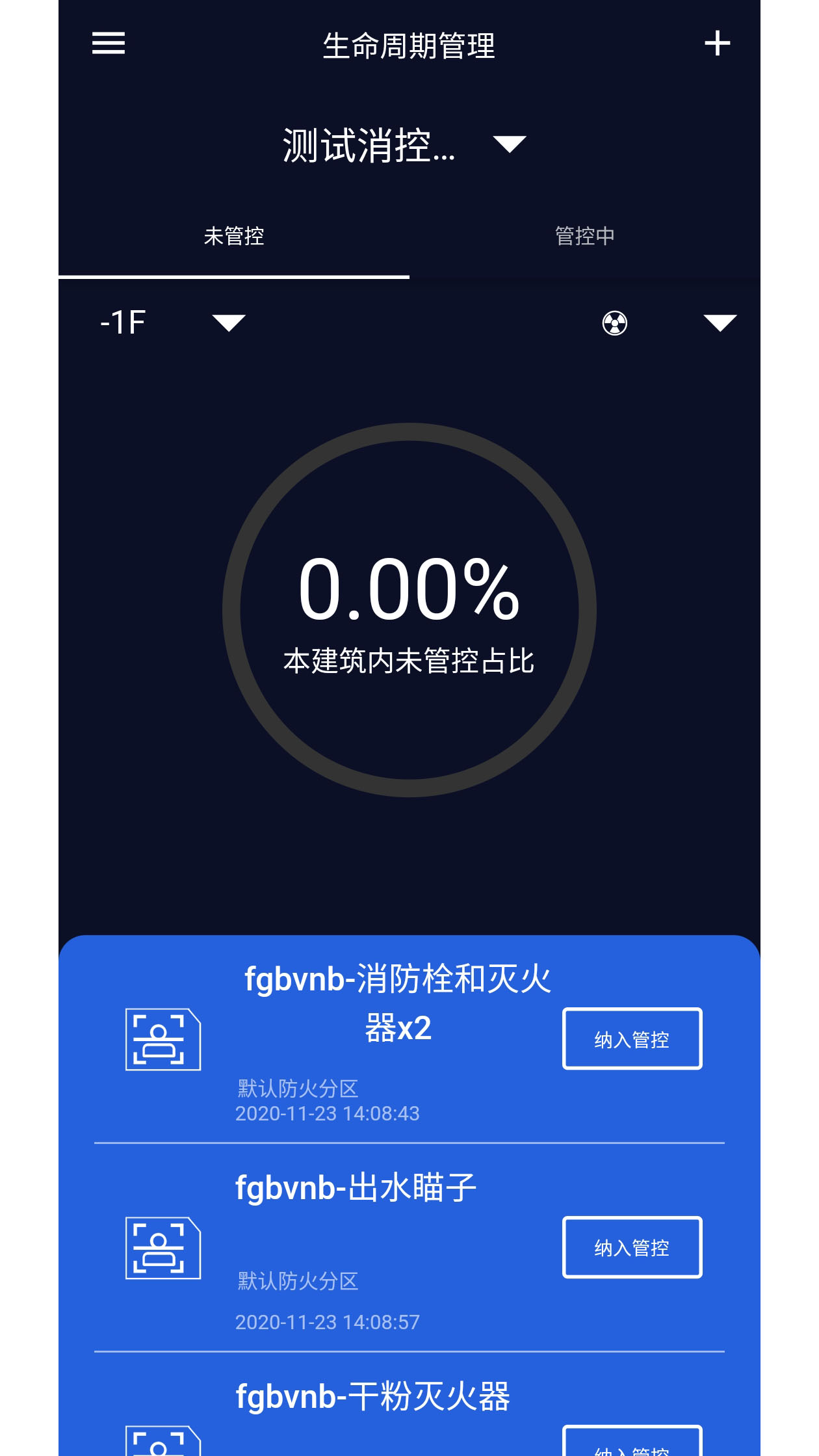Open the fgbvnb-消防栓和灭火器x2 item
This screenshot has height=1456, width=819.
point(397,1003)
